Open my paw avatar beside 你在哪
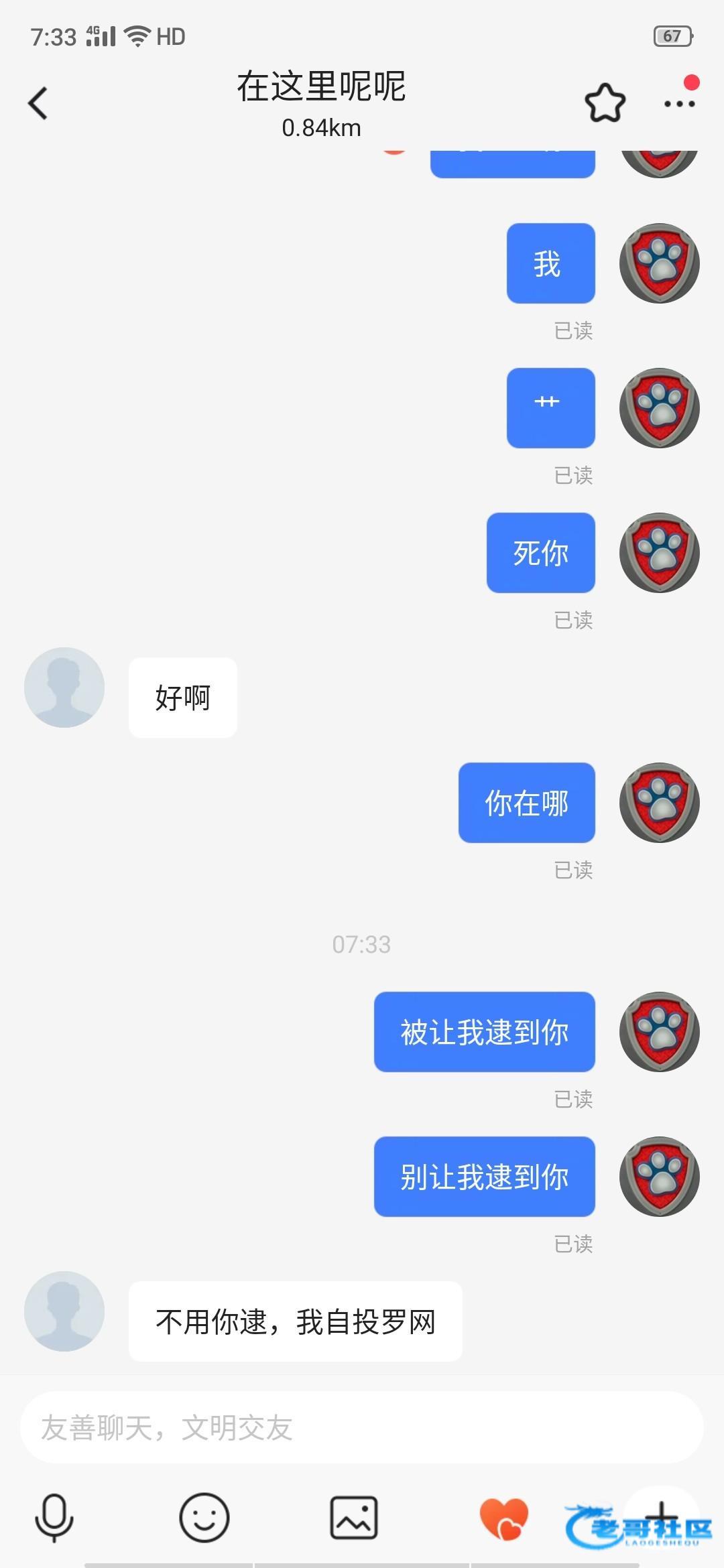 pos(660,803)
